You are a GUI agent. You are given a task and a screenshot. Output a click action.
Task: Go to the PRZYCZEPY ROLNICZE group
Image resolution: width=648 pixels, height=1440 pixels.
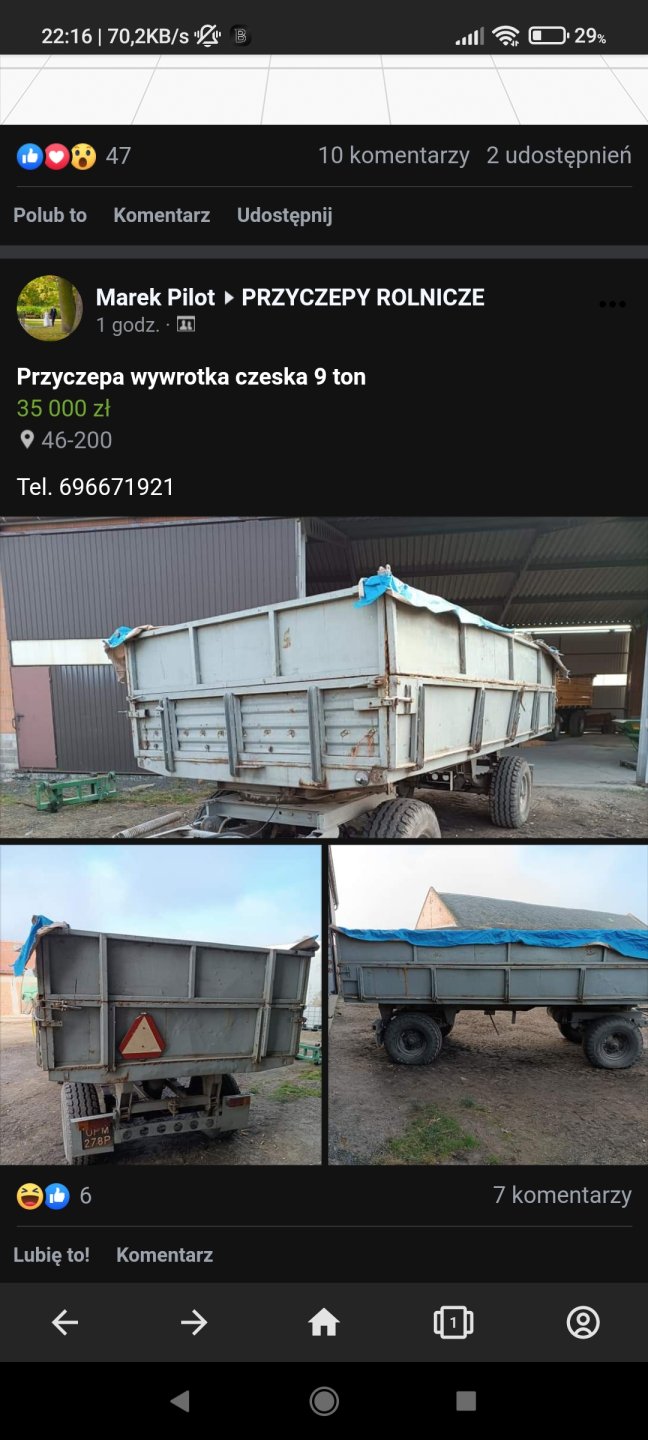[x=362, y=297]
